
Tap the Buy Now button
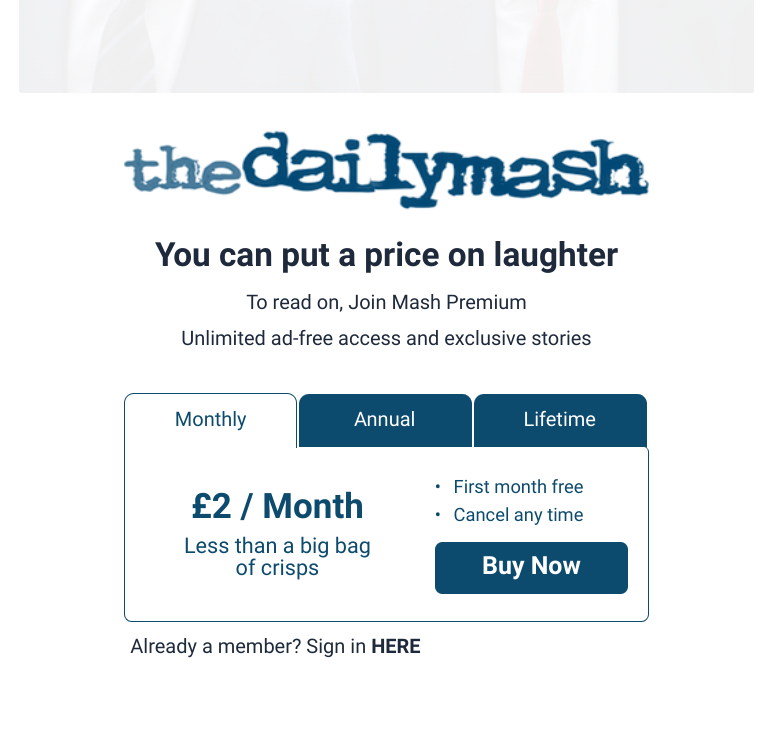(x=531, y=567)
